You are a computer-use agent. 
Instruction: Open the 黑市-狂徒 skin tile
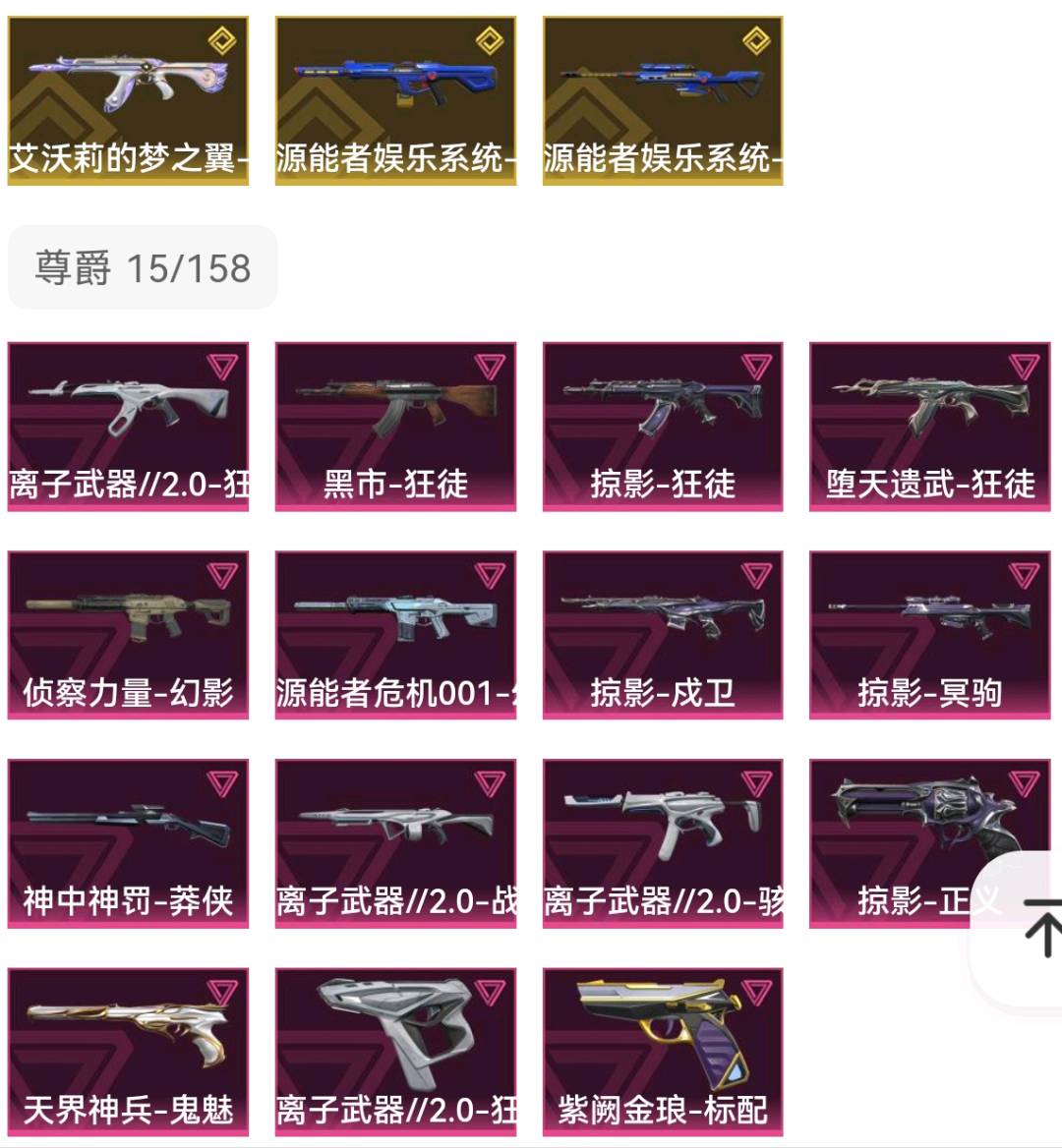[395, 426]
